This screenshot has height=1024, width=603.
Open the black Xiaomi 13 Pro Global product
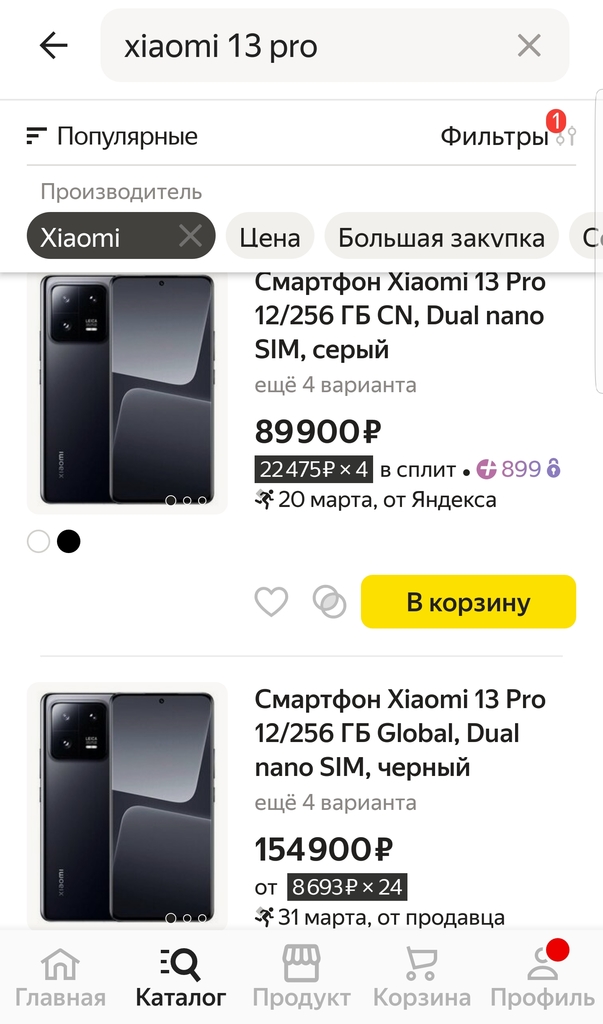pyautogui.click(x=400, y=733)
